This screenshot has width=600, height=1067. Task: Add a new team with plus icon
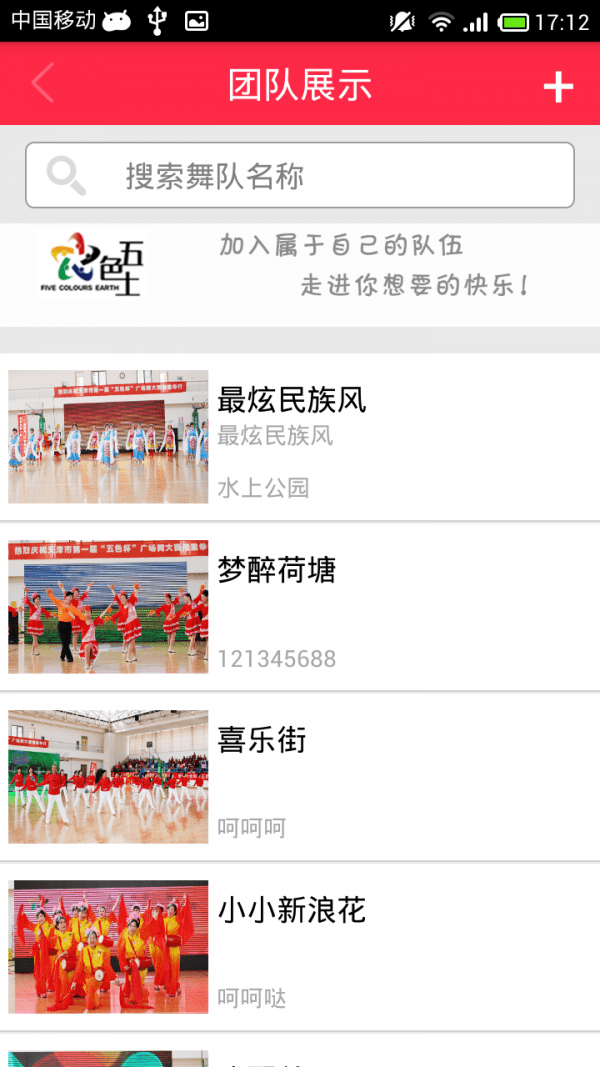click(x=557, y=87)
